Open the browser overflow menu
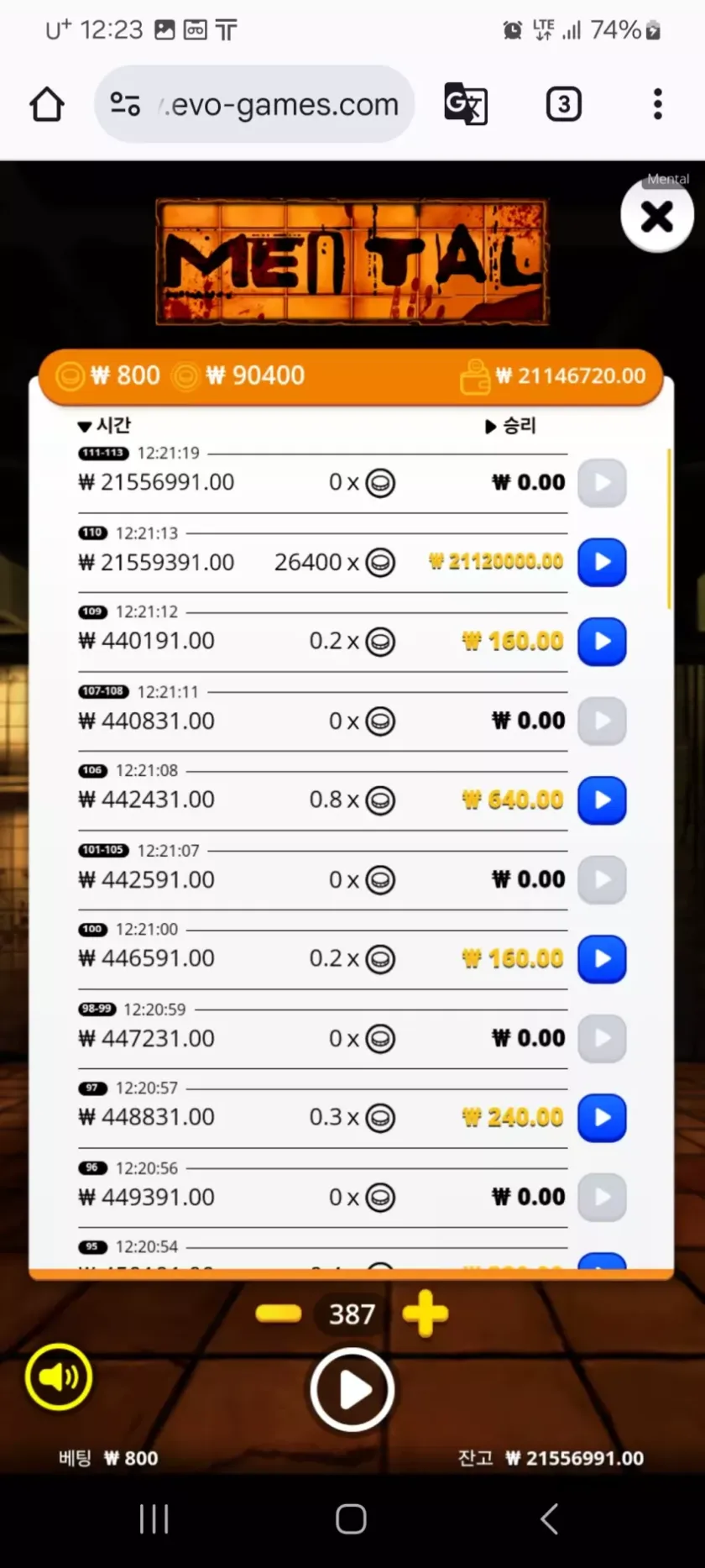The height and width of the screenshot is (1568, 705). [657, 105]
